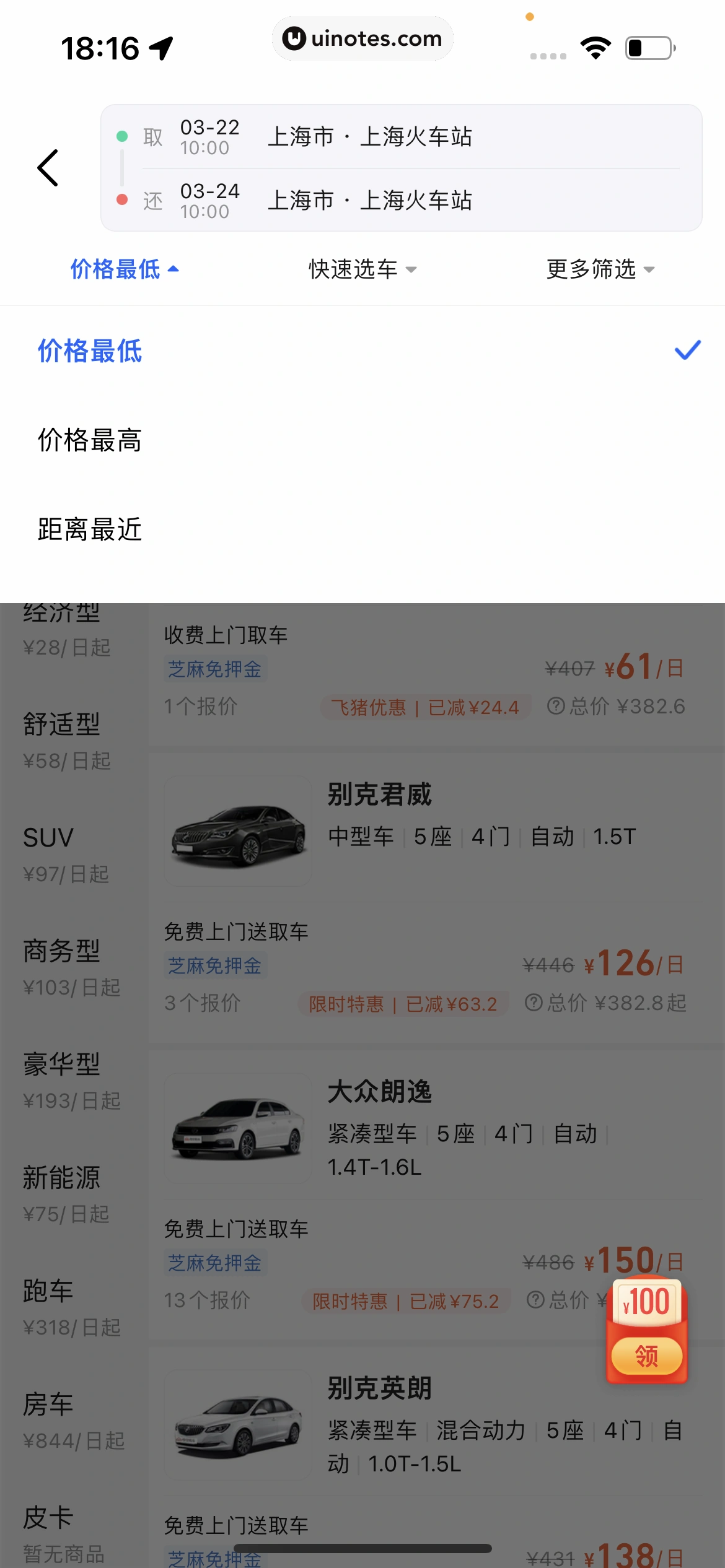Select 距离最近 sorting option

(x=89, y=529)
